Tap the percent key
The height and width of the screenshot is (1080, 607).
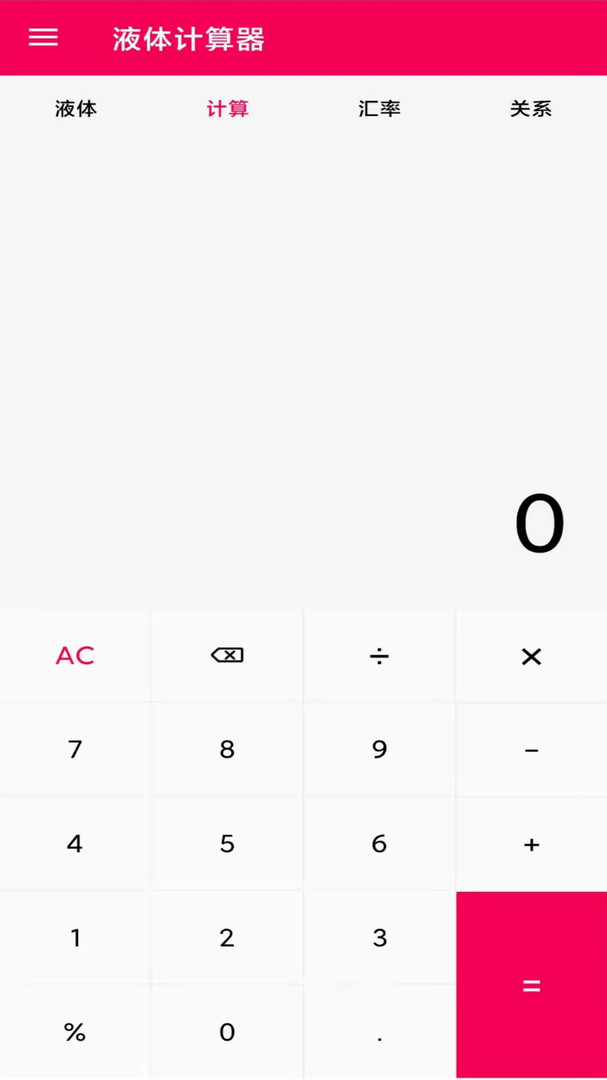tap(75, 1032)
